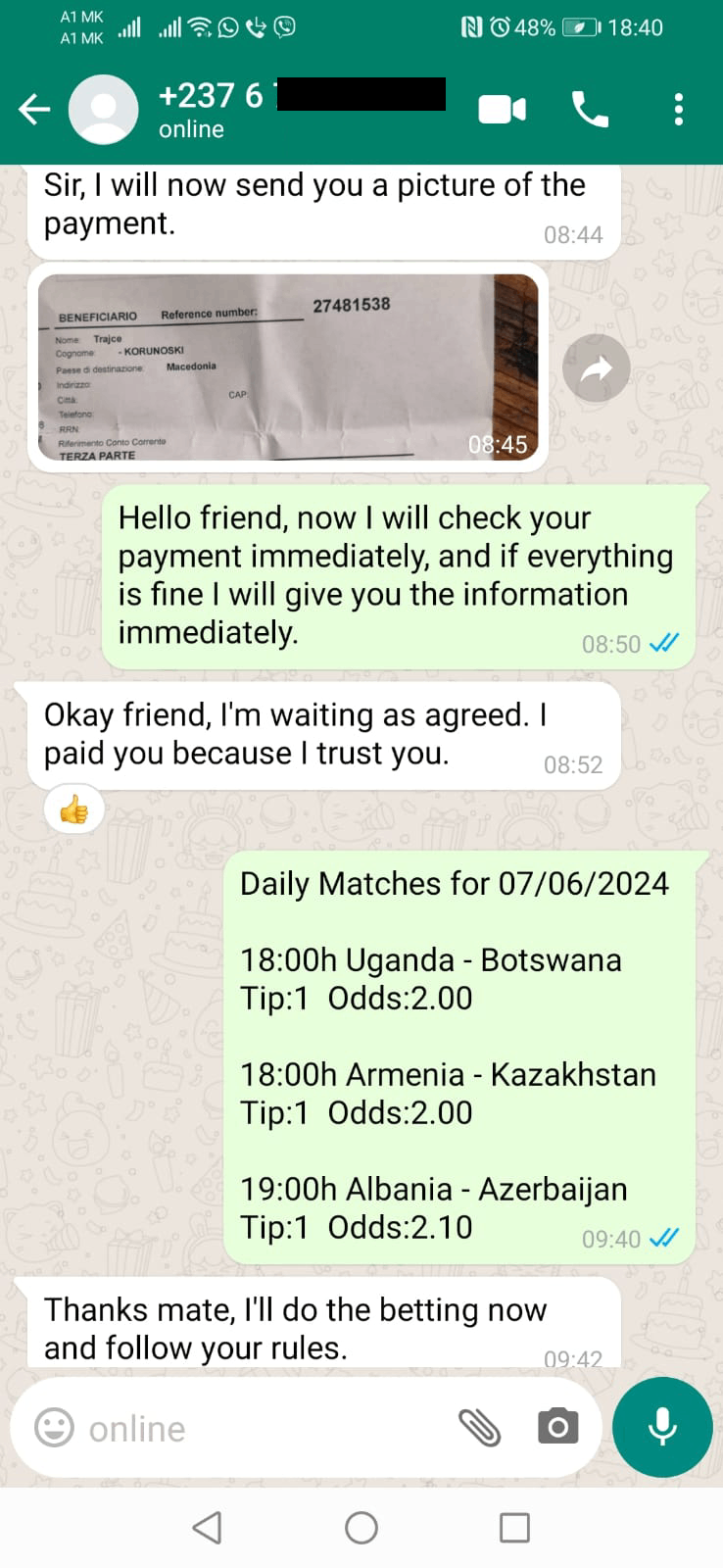The width and height of the screenshot is (723, 1568).
Task: Start a video call with this contact
Action: coord(502,109)
